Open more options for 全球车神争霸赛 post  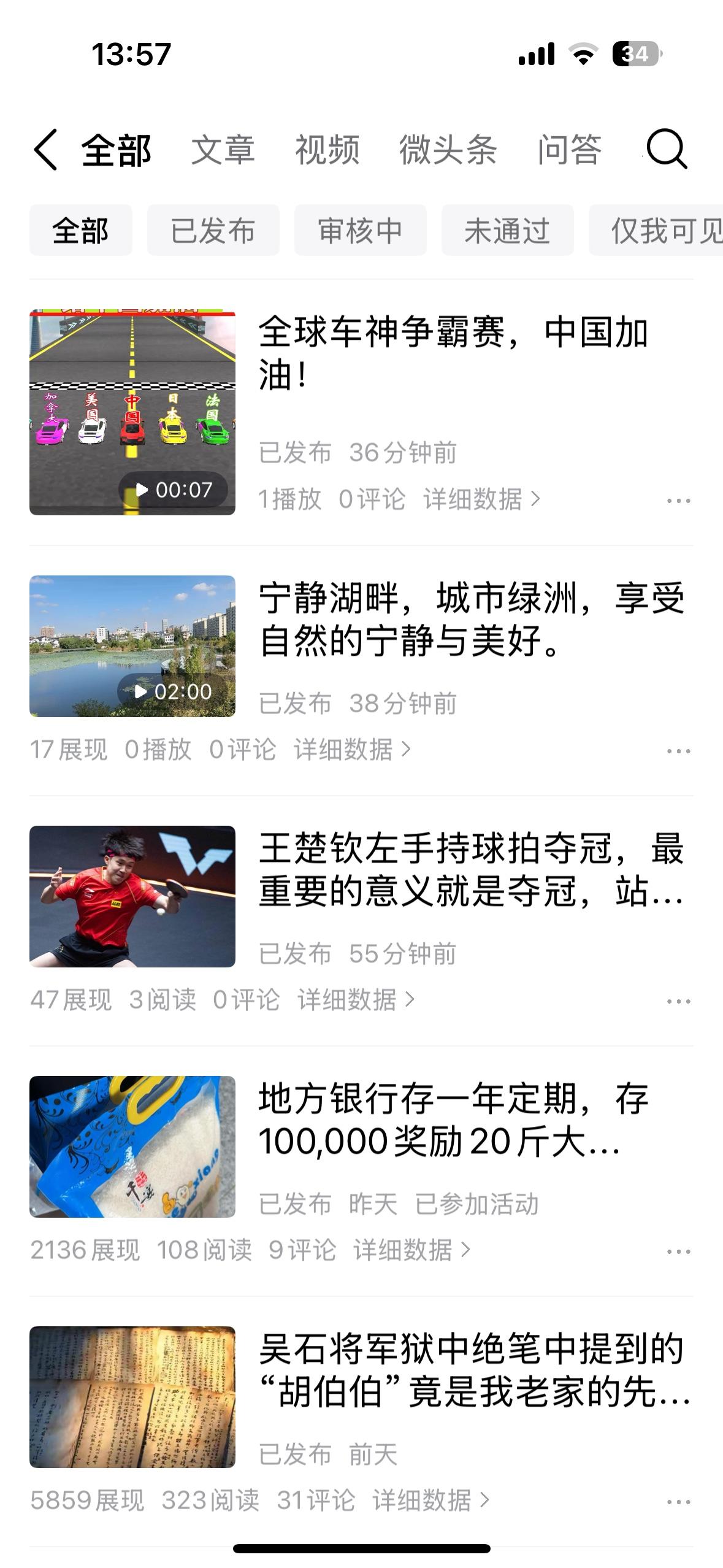678,501
